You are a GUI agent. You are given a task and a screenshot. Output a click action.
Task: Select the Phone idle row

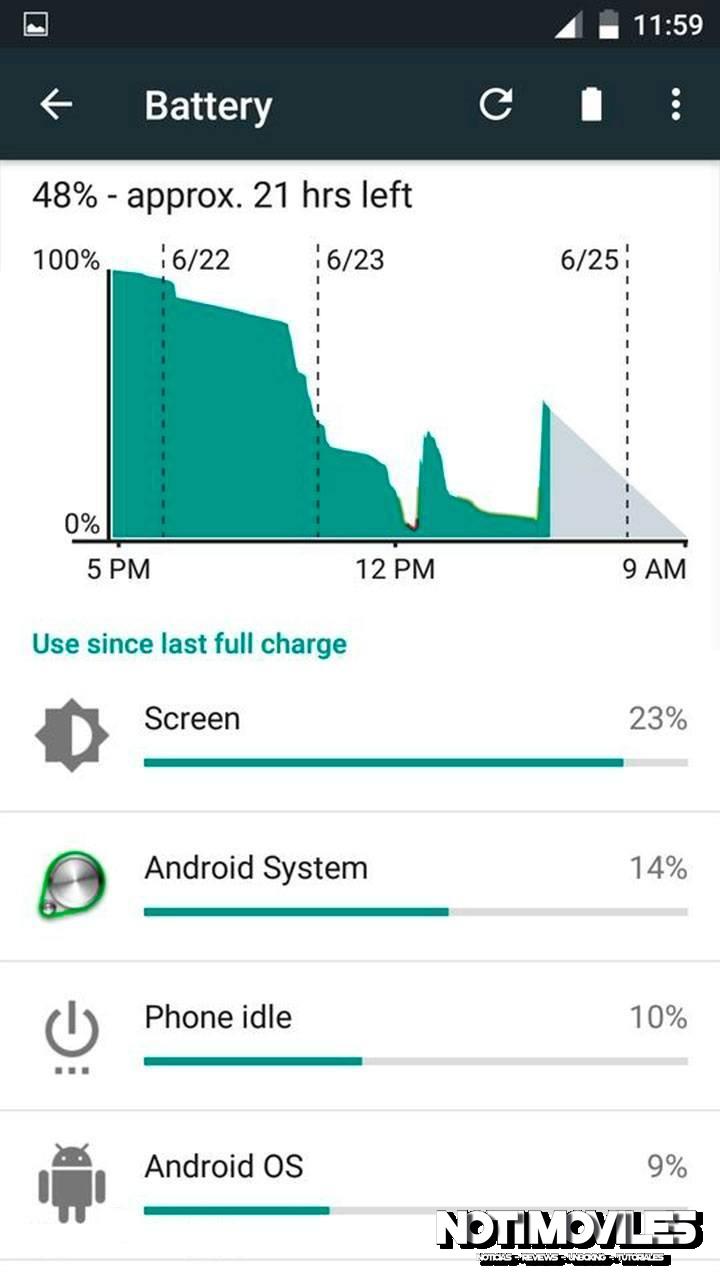coord(360,1036)
